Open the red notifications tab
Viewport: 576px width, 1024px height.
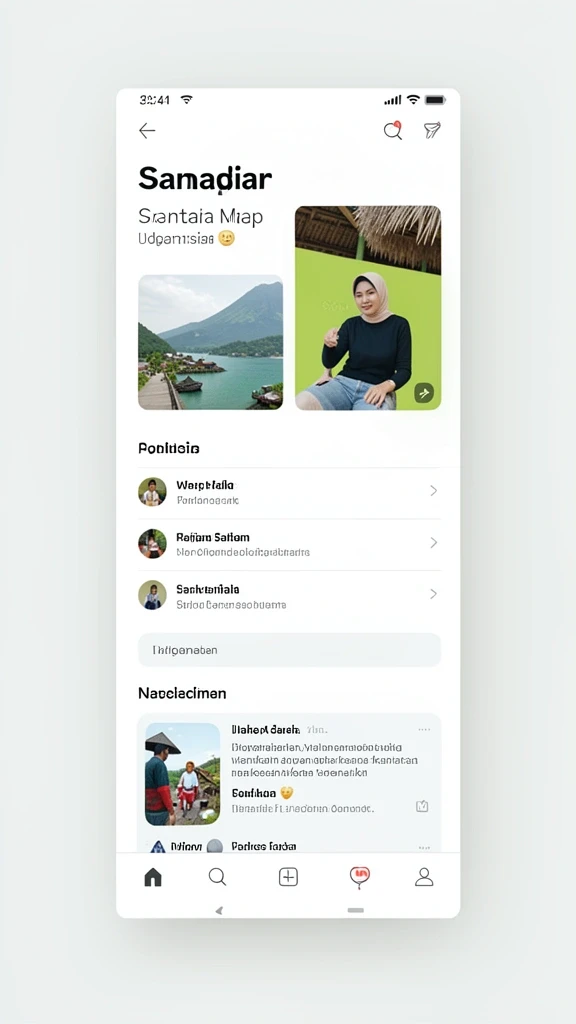pyautogui.click(x=359, y=877)
